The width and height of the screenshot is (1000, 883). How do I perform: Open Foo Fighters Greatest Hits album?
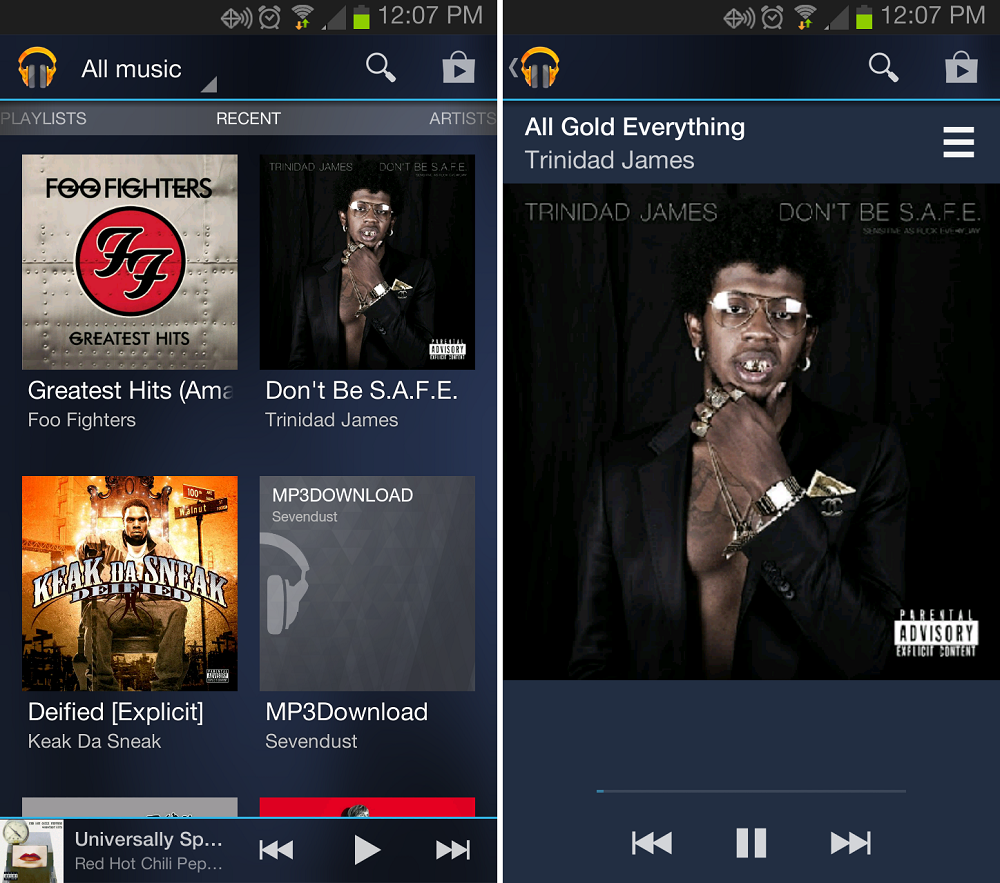[129, 262]
